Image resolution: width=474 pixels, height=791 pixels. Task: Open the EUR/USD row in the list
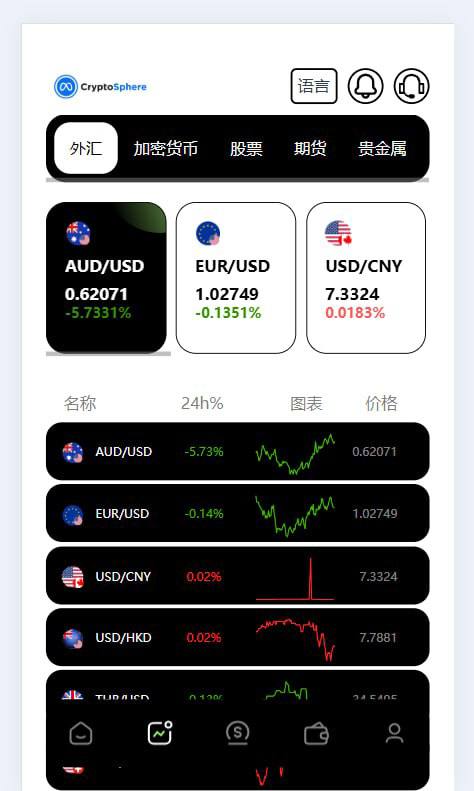(238, 513)
